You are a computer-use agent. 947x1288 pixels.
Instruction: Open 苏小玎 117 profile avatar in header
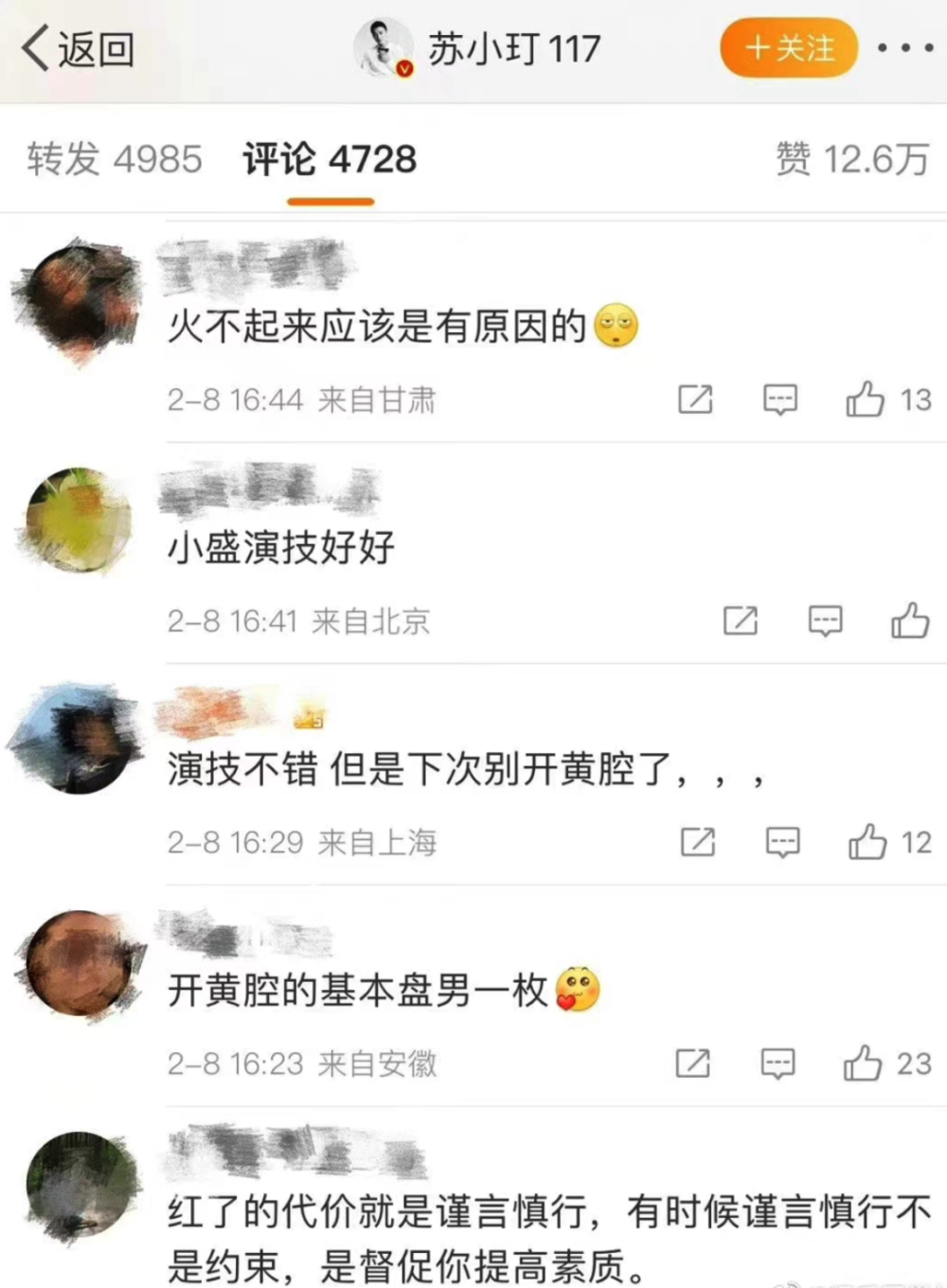(x=384, y=47)
